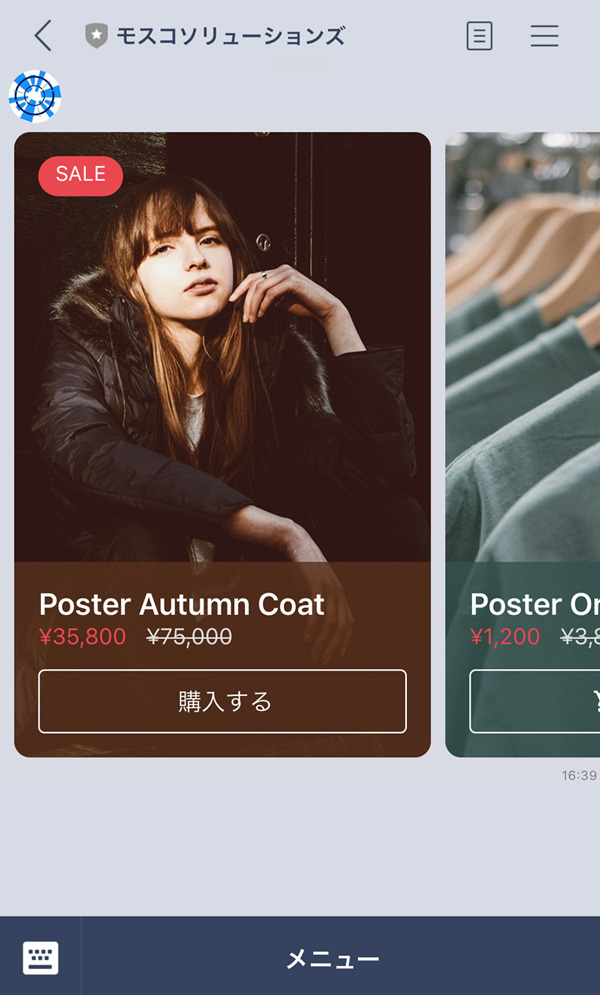The height and width of the screenshot is (995, 600).
Task: Open the メニュー bar at bottom
Action: tap(335, 959)
